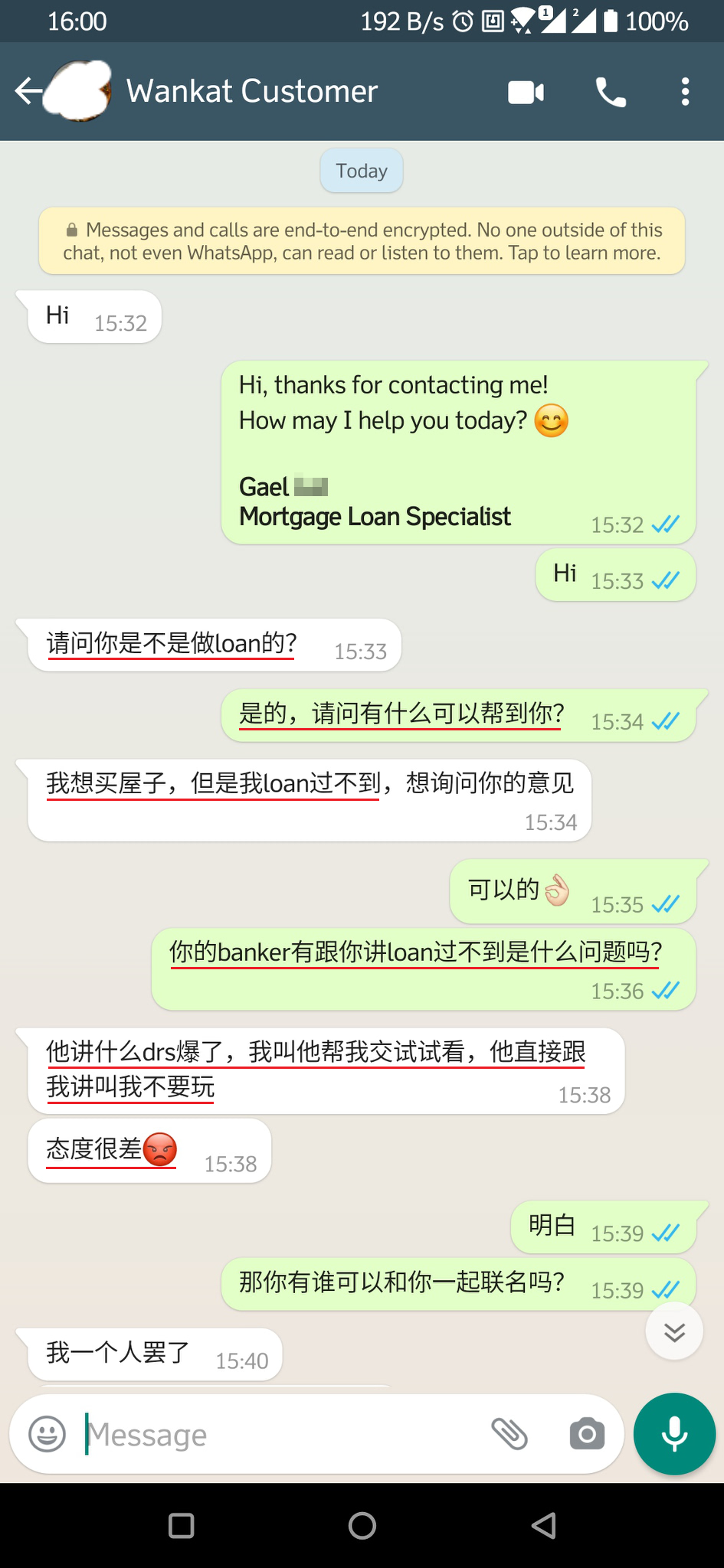Start a voice call with Wankat Customer
This screenshot has height=1568, width=724.
[x=611, y=93]
